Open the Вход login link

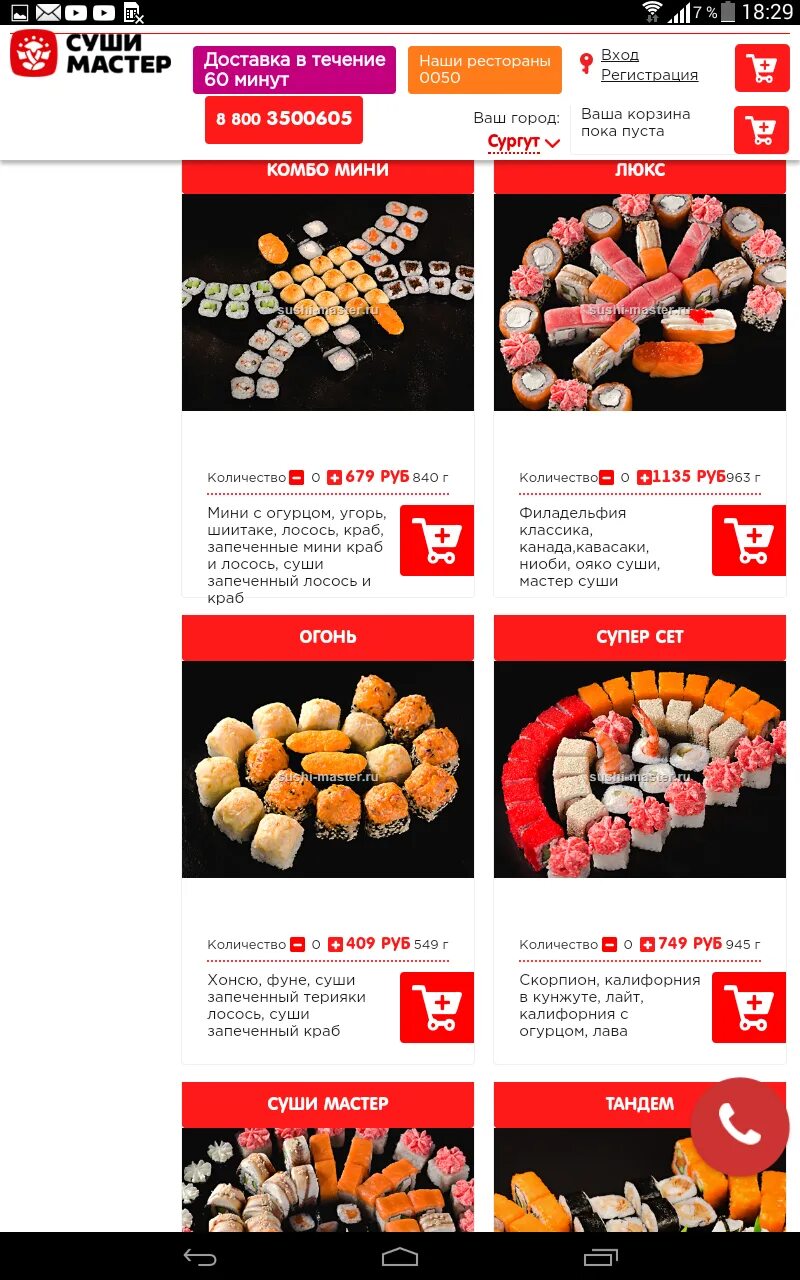[620, 55]
